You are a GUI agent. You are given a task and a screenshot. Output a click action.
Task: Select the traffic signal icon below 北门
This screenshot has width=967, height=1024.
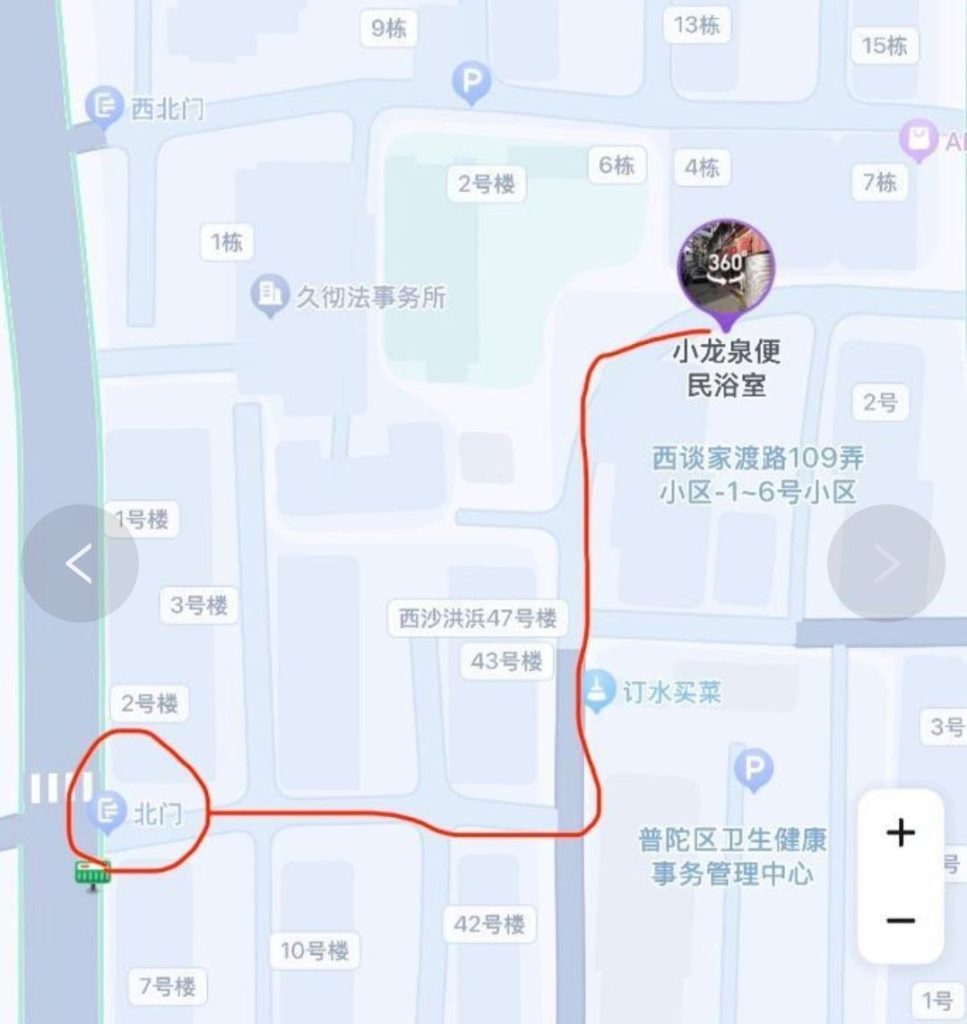(91, 873)
